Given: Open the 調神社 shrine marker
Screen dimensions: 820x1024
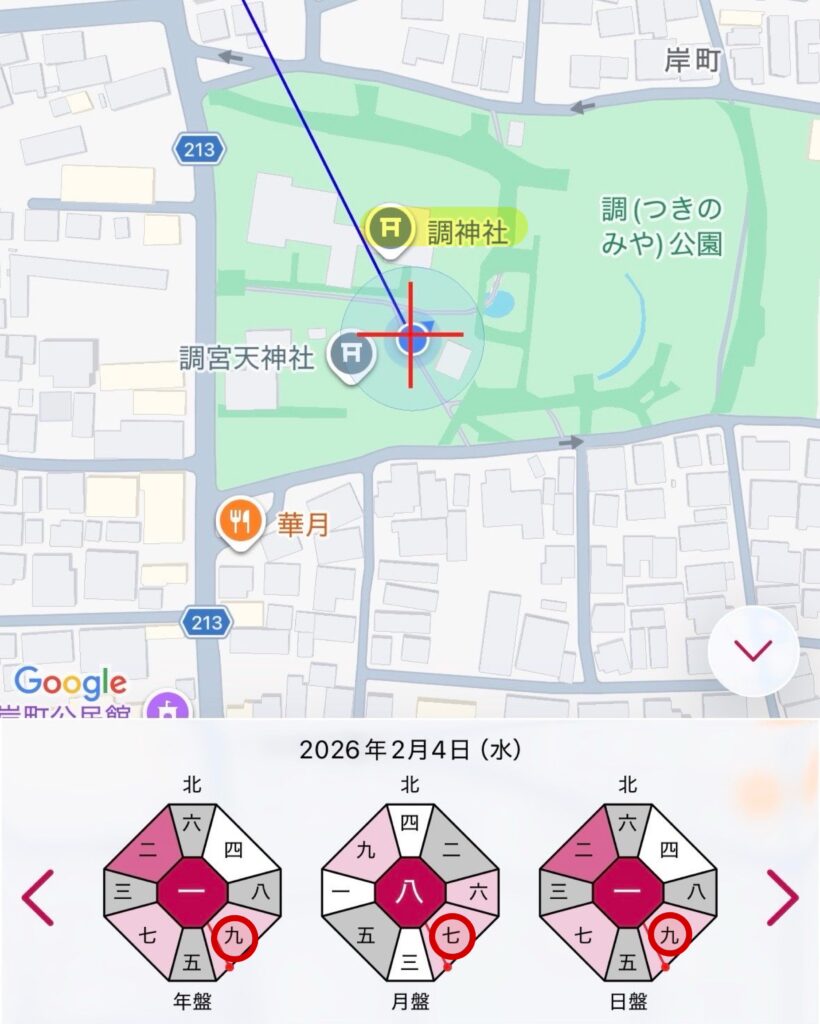Looking at the screenshot, I should pos(391,230).
